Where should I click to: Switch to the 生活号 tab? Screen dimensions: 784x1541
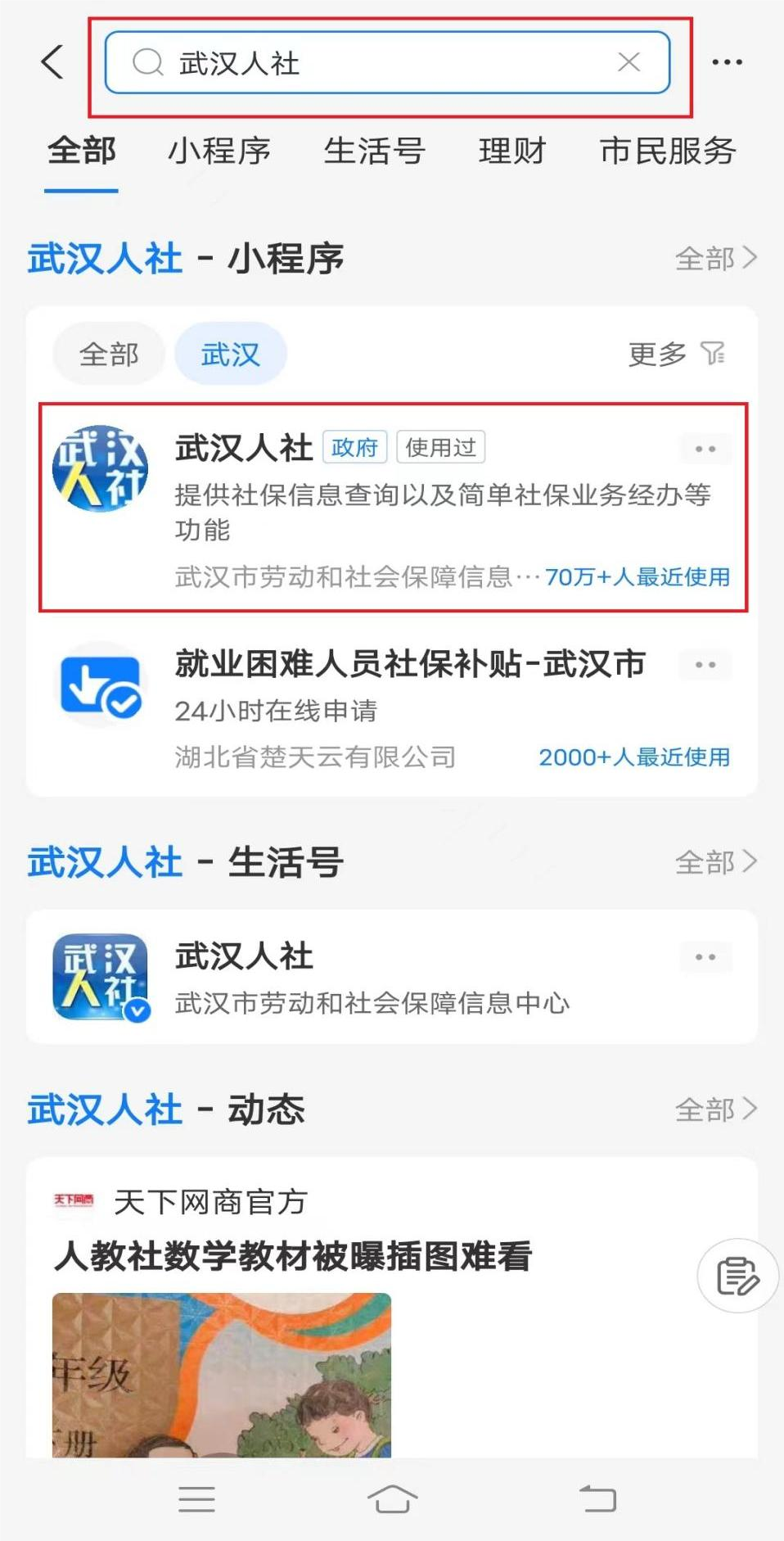tap(374, 151)
